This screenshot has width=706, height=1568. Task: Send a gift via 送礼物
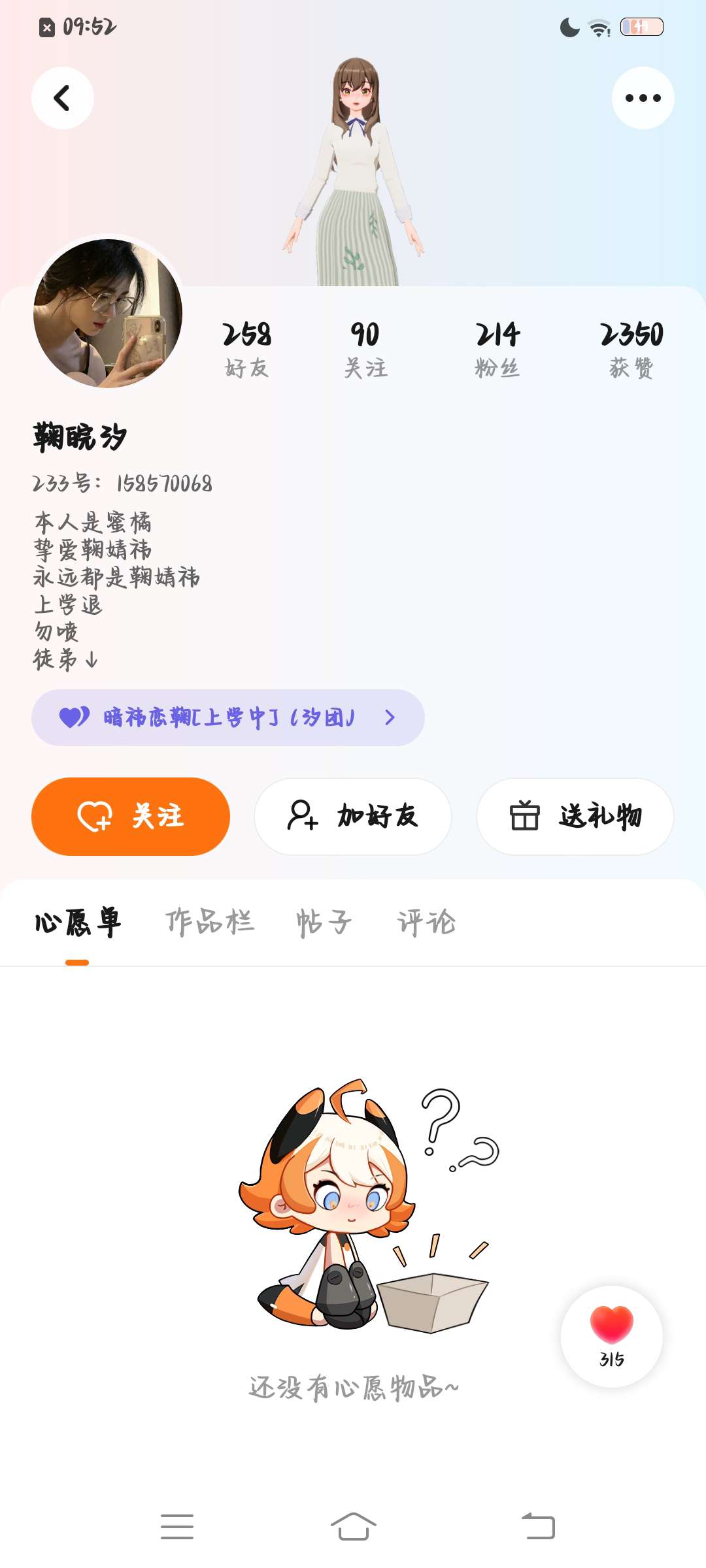(575, 816)
